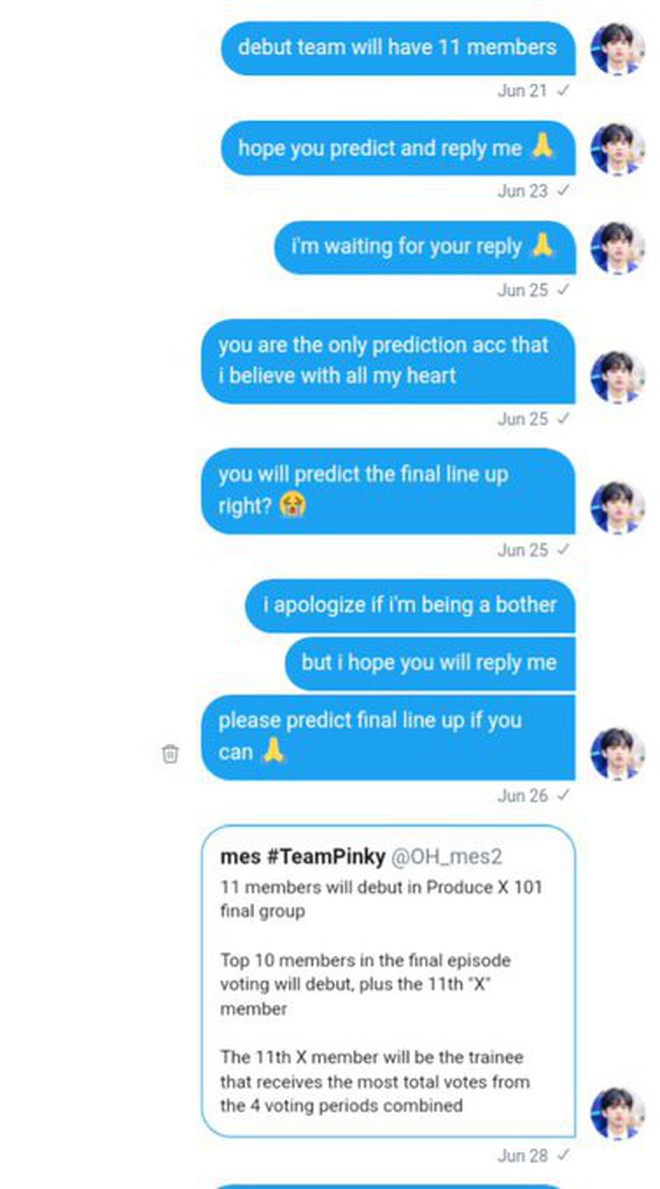Delete the 'please predict final line up' message
660x1189 pixels.
tap(170, 753)
